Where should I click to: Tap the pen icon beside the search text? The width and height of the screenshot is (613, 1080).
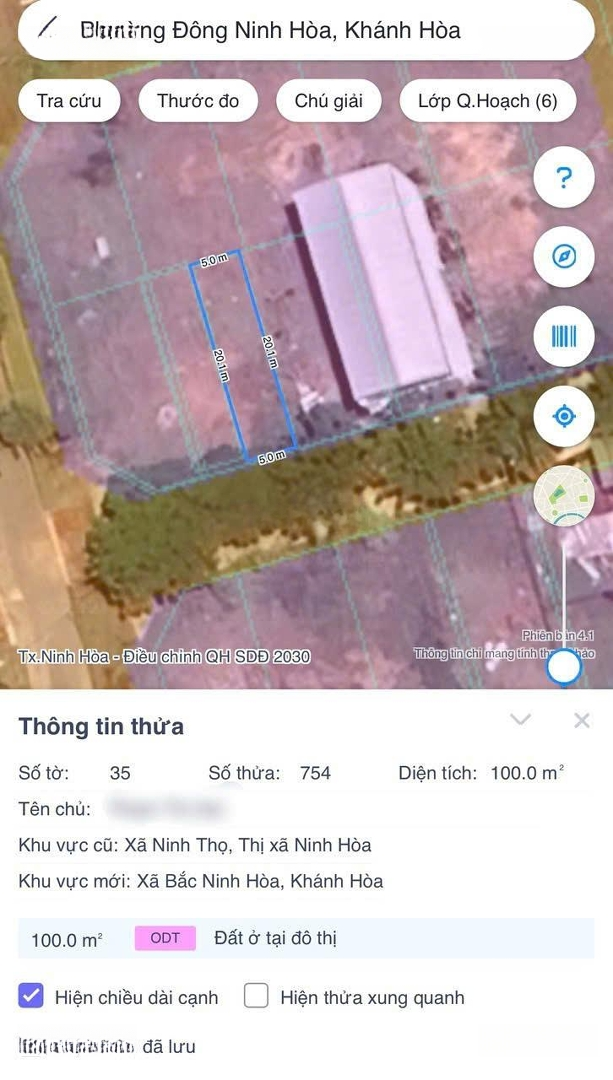coord(47,28)
